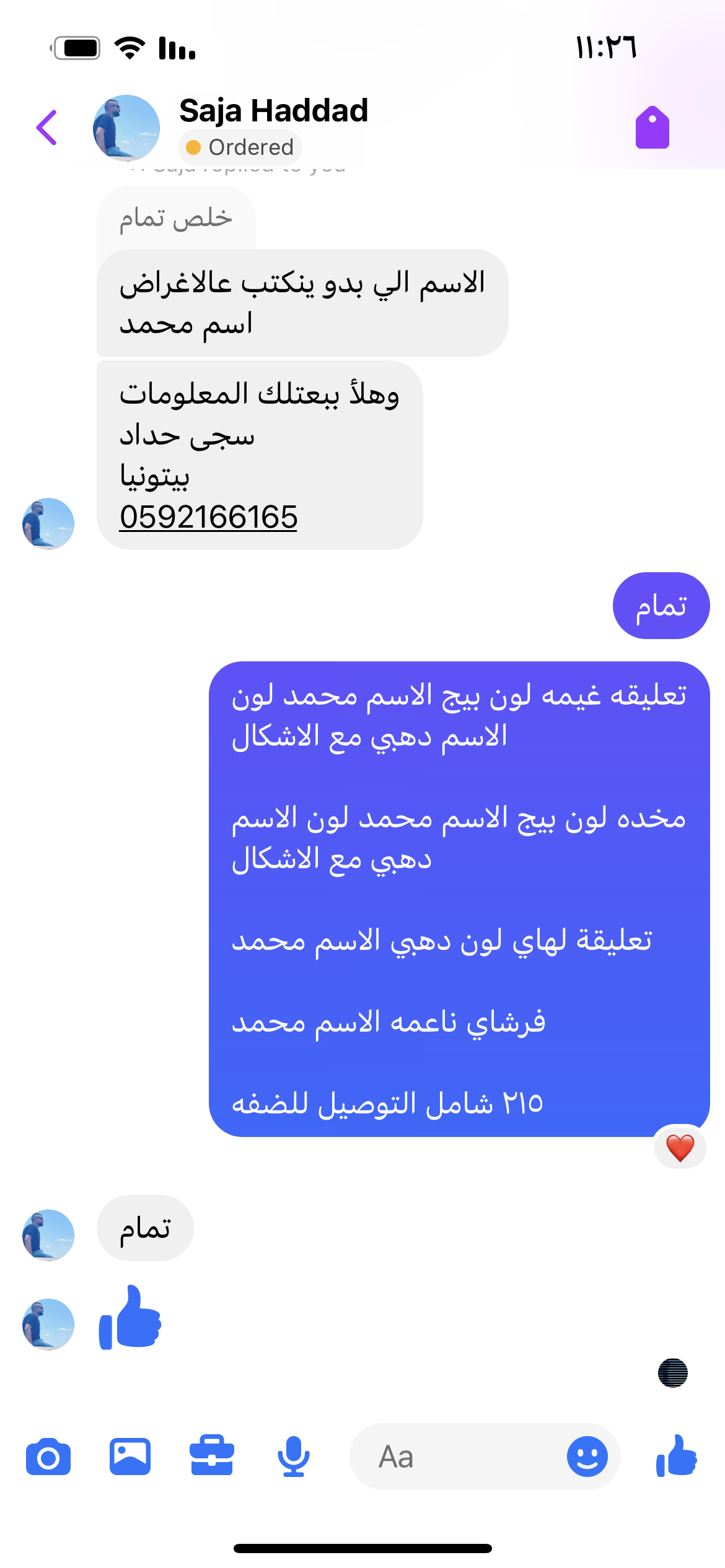This screenshot has height=1568, width=725.
Task: Open Saja Haddad's profile header
Action: pos(273,111)
